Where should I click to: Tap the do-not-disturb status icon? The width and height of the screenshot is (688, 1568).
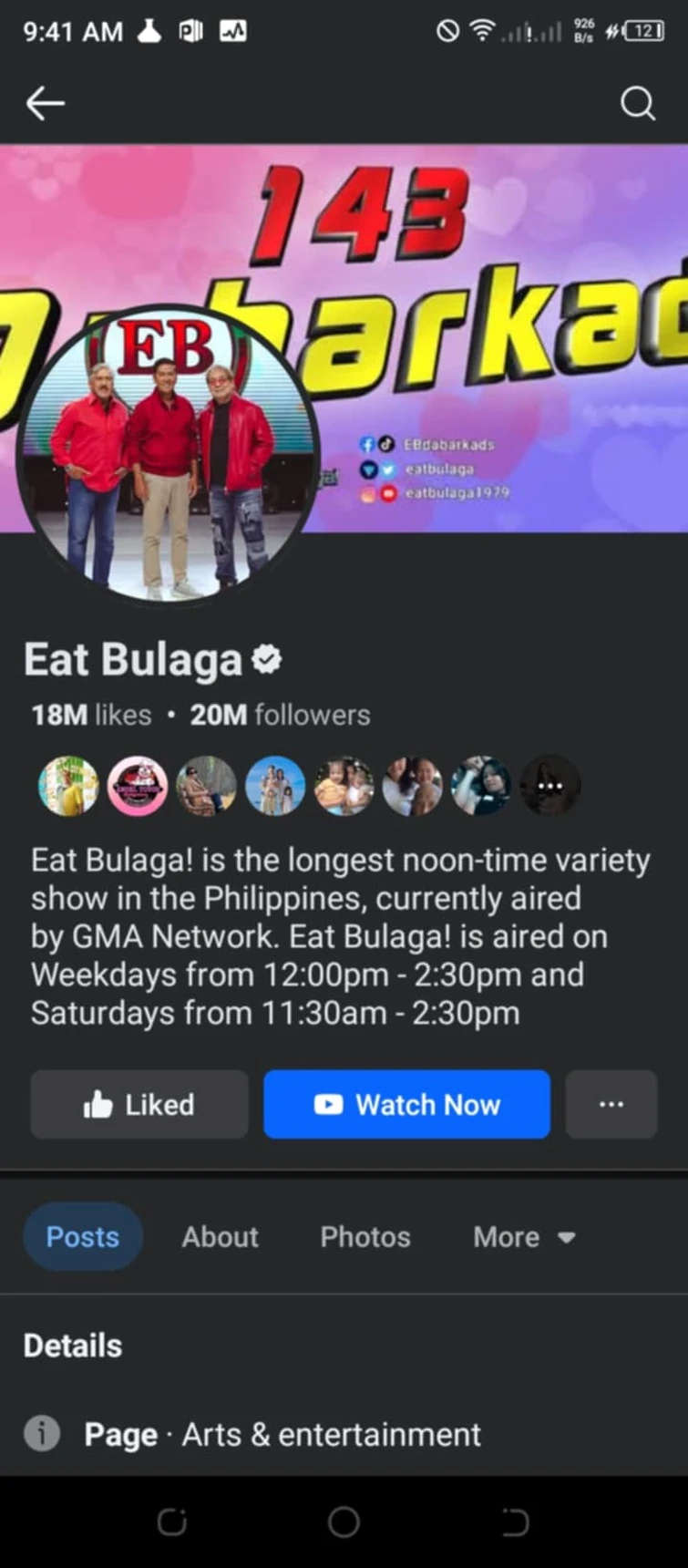coord(448,30)
